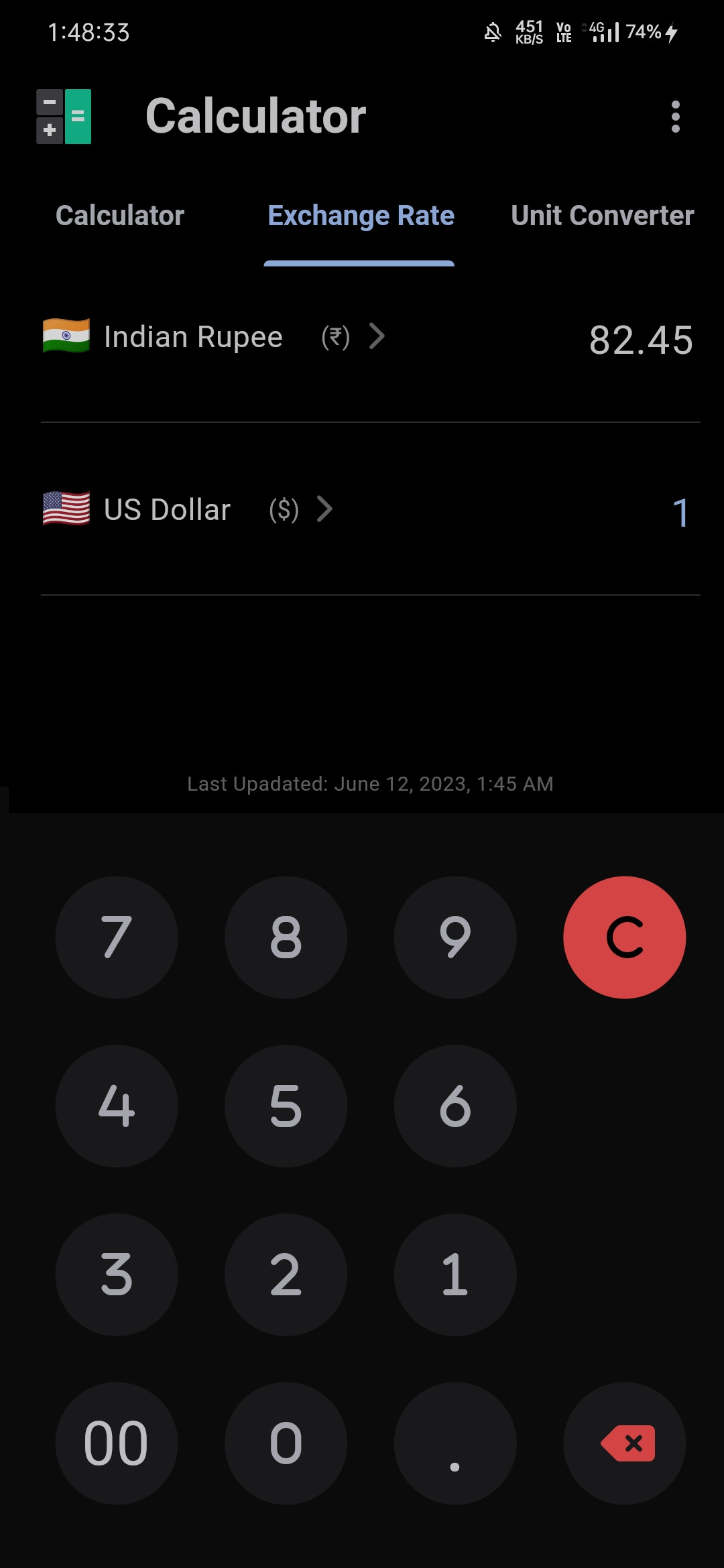Enter the digit 3

[117, 1275]
